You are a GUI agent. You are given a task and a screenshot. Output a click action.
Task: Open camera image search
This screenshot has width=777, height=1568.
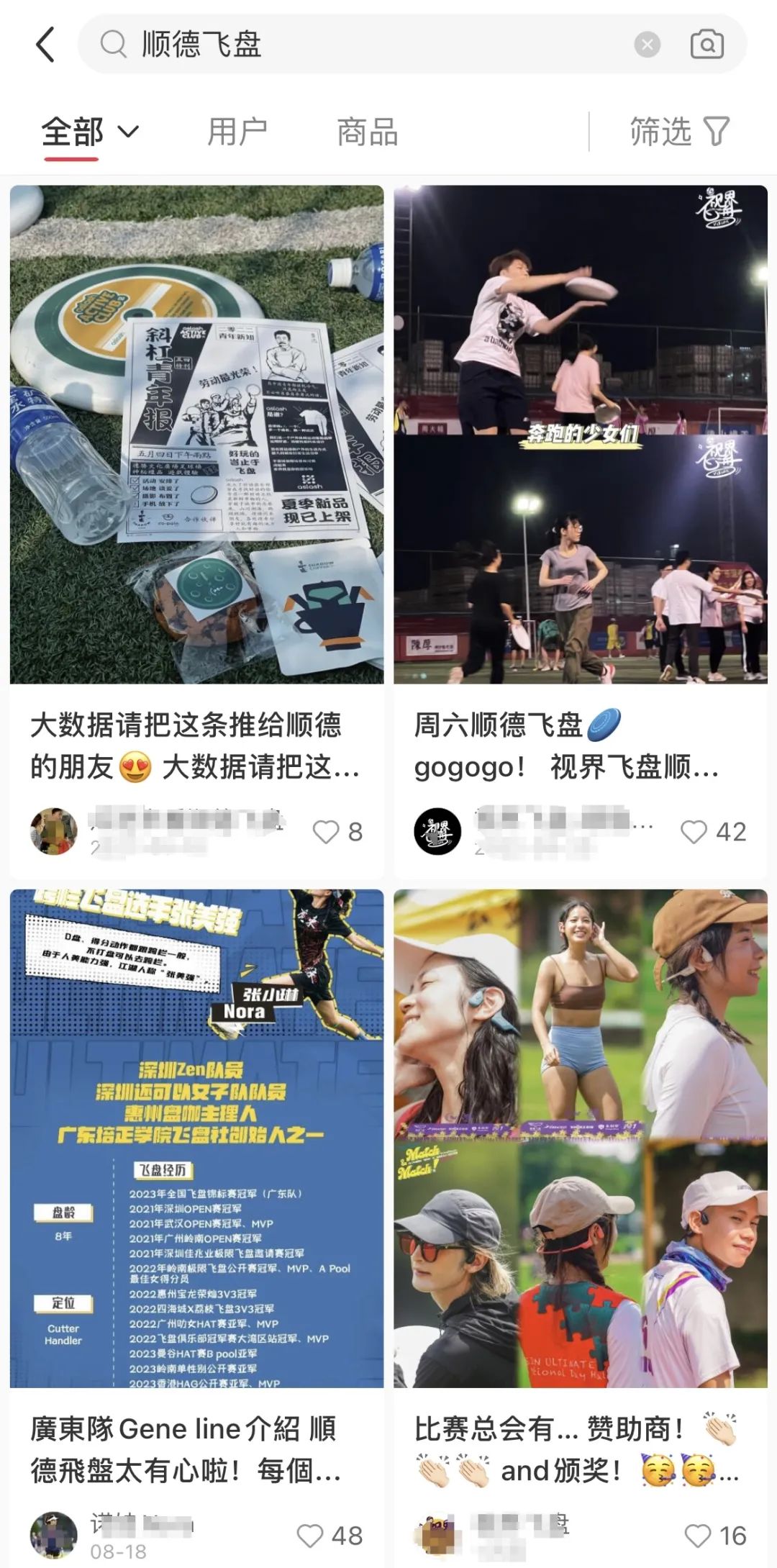(706, 45)
